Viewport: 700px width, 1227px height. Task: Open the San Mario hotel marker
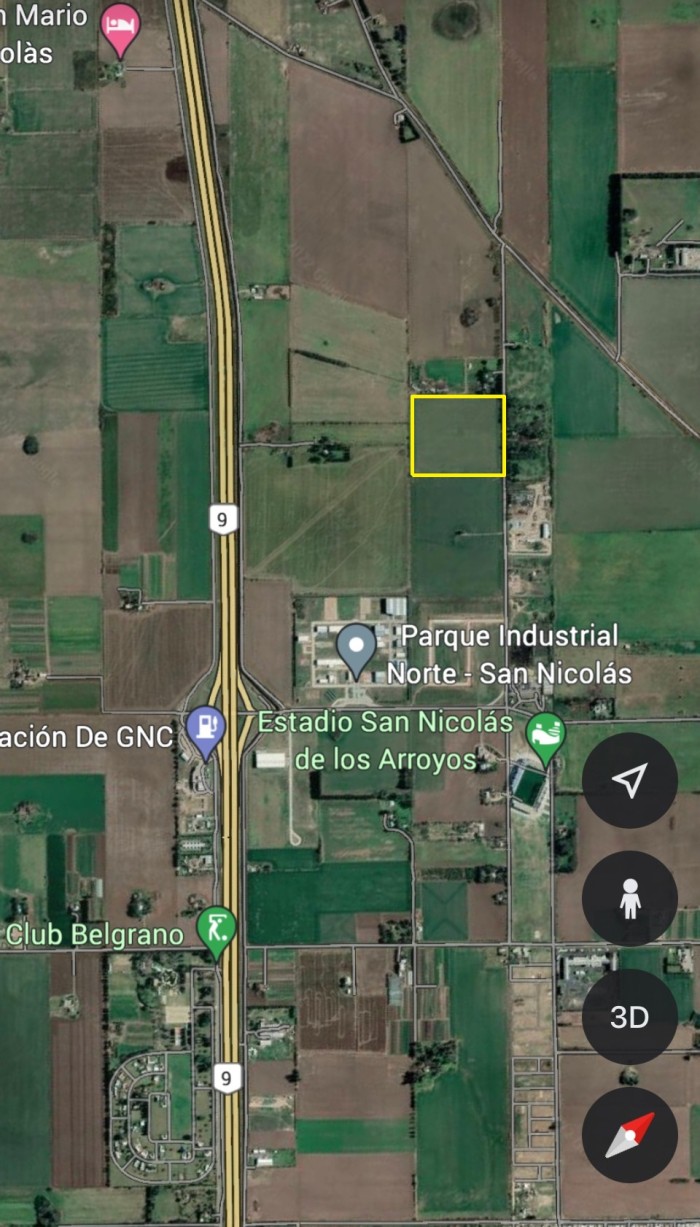(119, 27)
